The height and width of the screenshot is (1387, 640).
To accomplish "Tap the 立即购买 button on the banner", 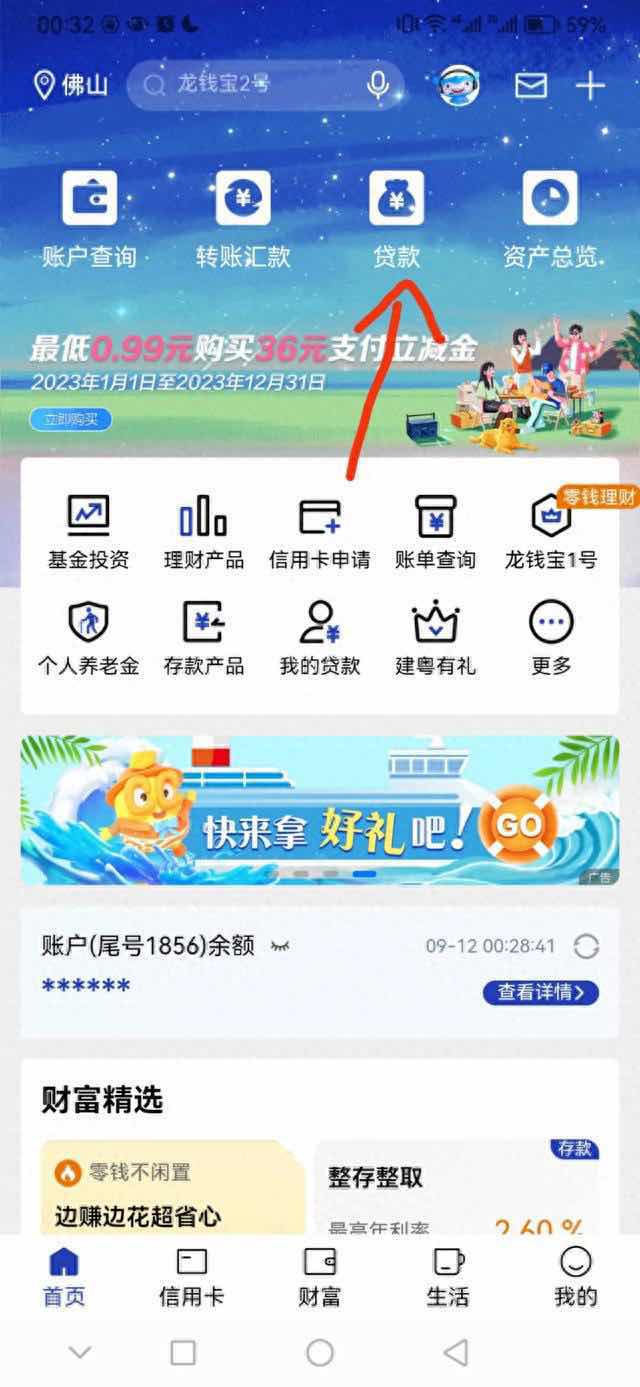I will point(71,419).
